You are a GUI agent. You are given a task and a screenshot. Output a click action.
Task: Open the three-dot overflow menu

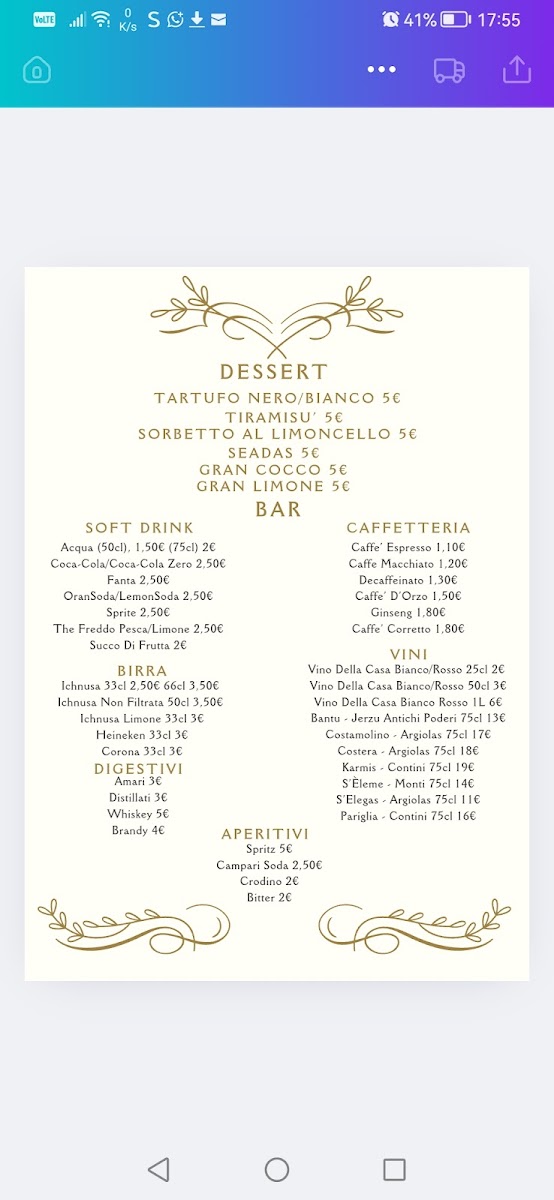click(x=382, y=70)
